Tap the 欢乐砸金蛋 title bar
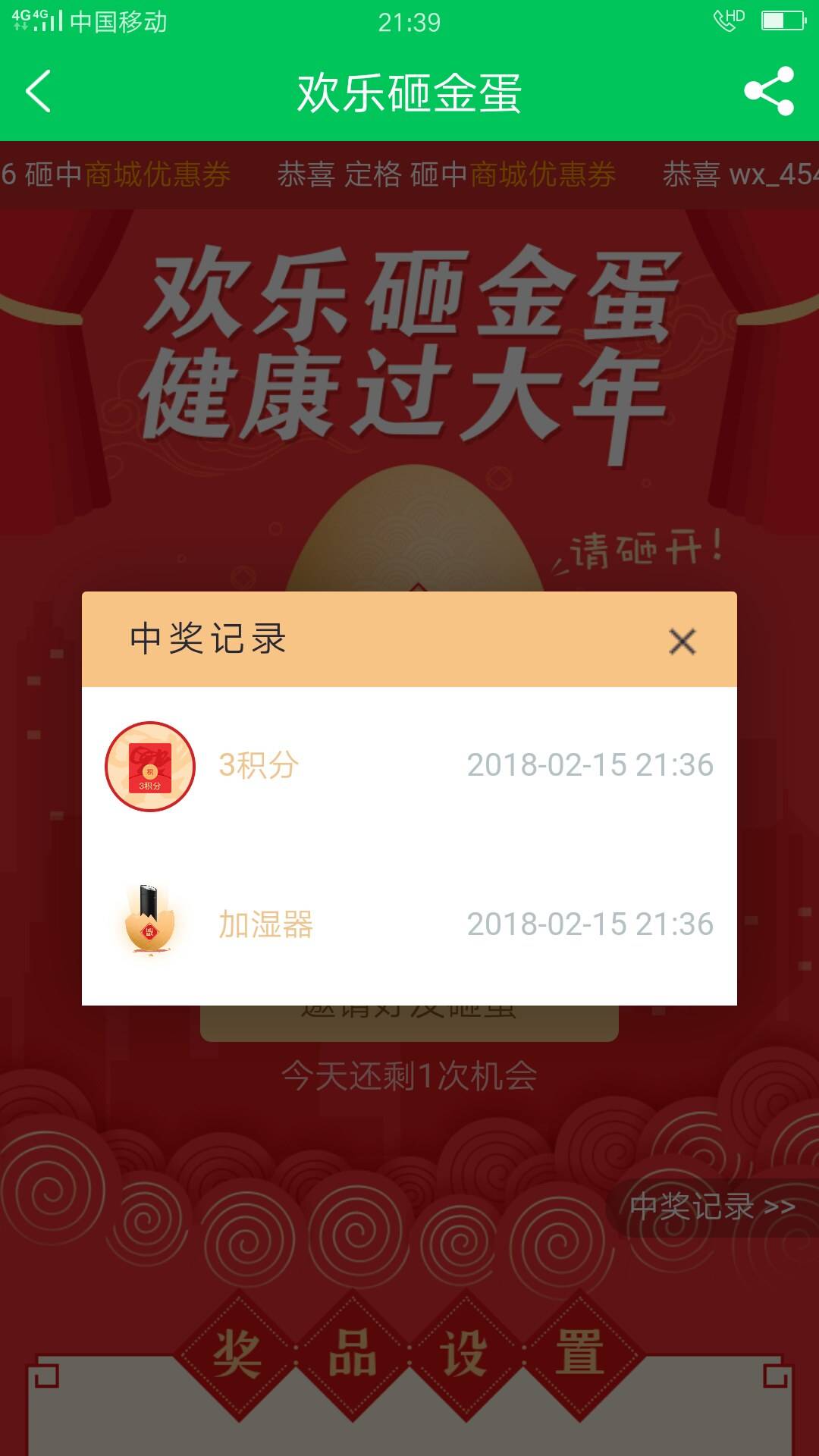Image resolution: width=819 pixels, height=1456 pixels. pyautogui.click(x=409, y=91)
